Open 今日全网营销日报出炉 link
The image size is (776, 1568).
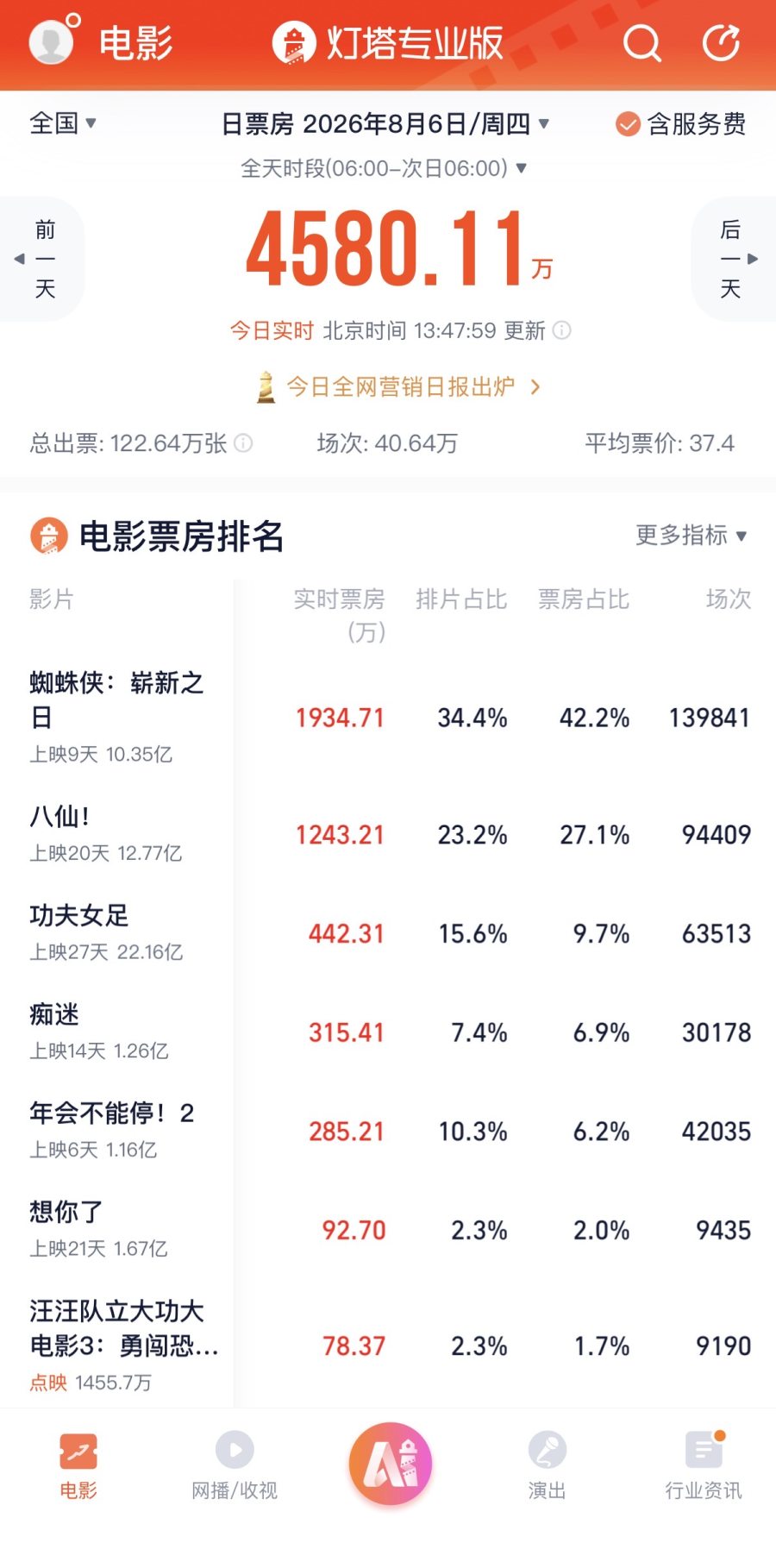coord(399,386)
